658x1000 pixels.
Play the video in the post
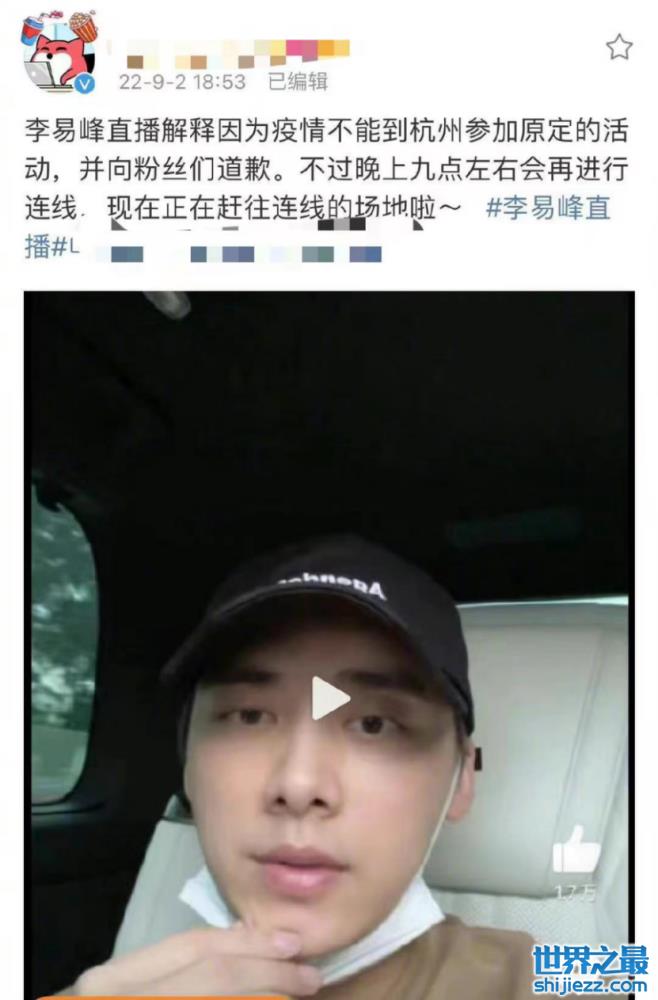pyautogui.click(x=329, y=697)
